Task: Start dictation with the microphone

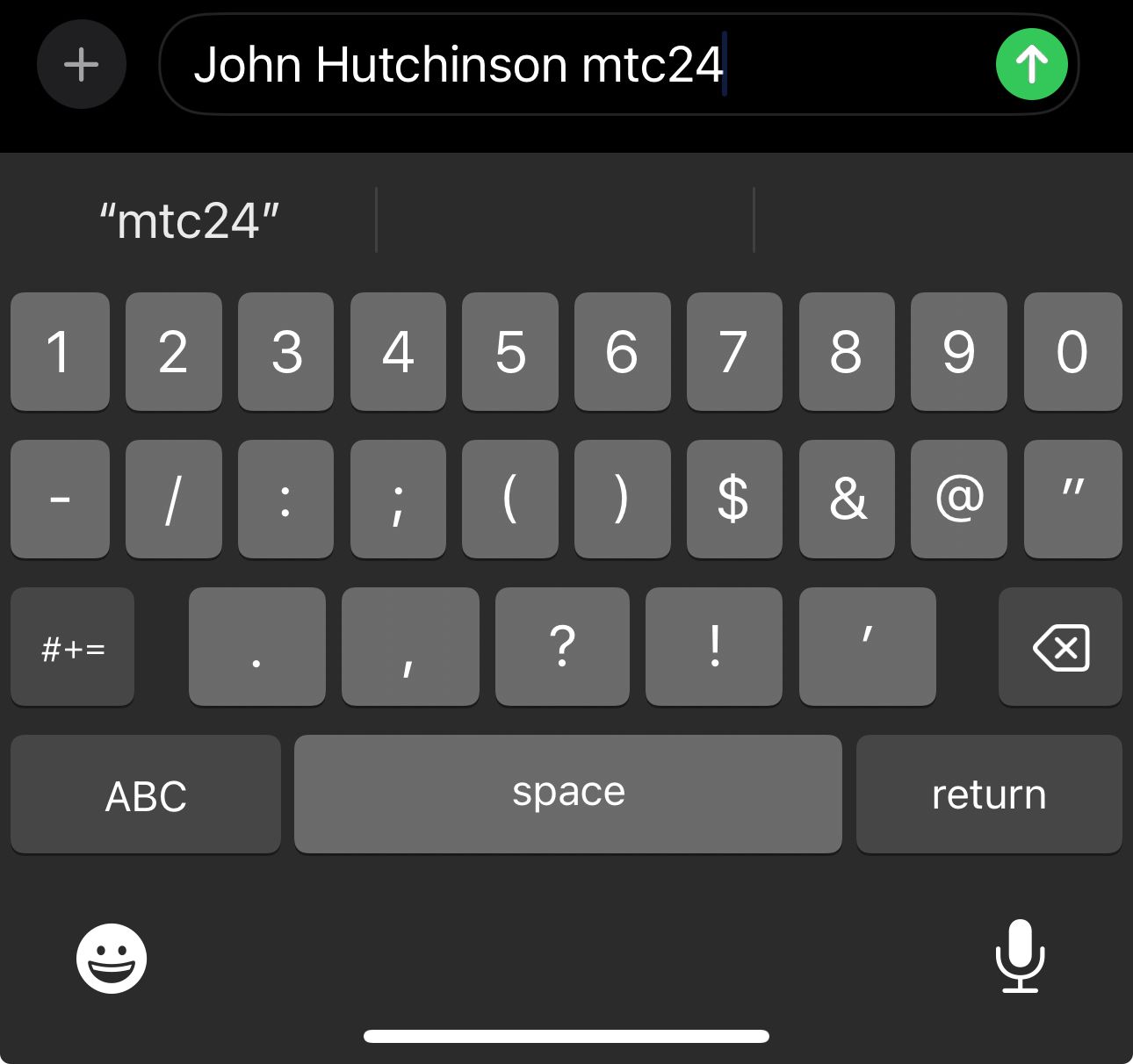Action: click(x=1020, y=956)
